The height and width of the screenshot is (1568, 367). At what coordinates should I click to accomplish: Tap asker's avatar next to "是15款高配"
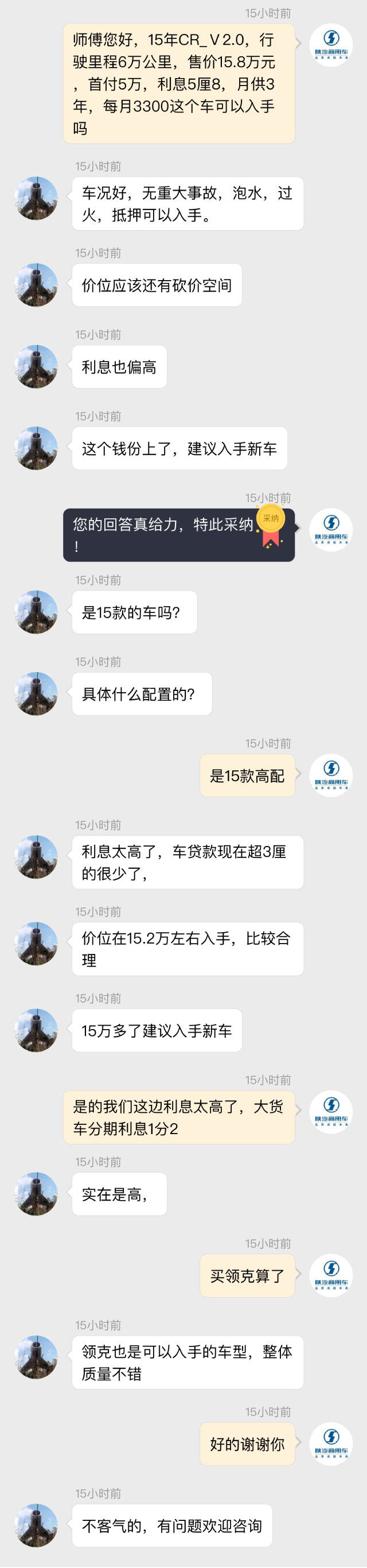pyautogui.click(x=331, y=775)
